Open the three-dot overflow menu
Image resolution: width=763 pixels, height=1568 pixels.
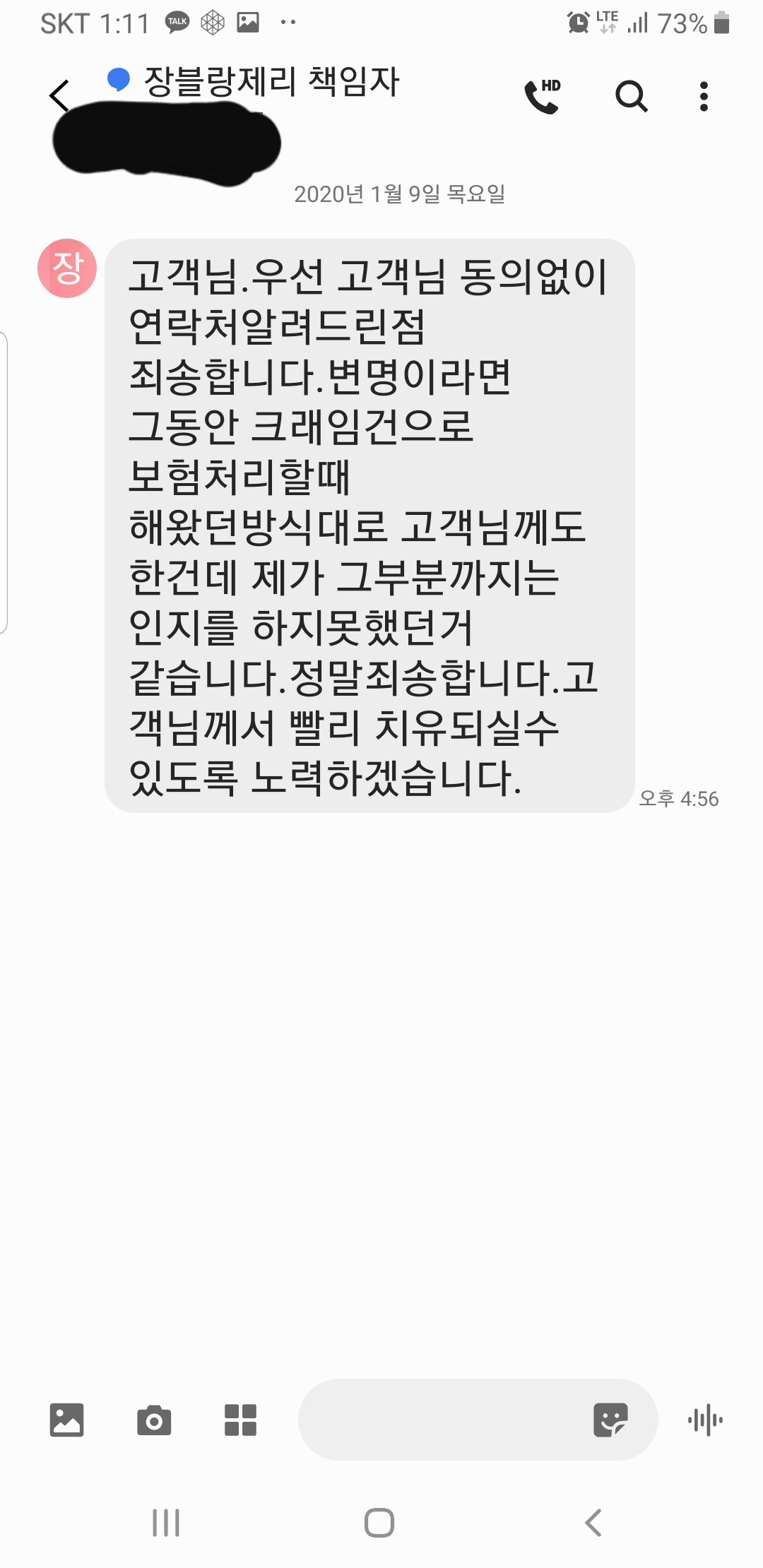pyautogui.click(x=704, y=96)
